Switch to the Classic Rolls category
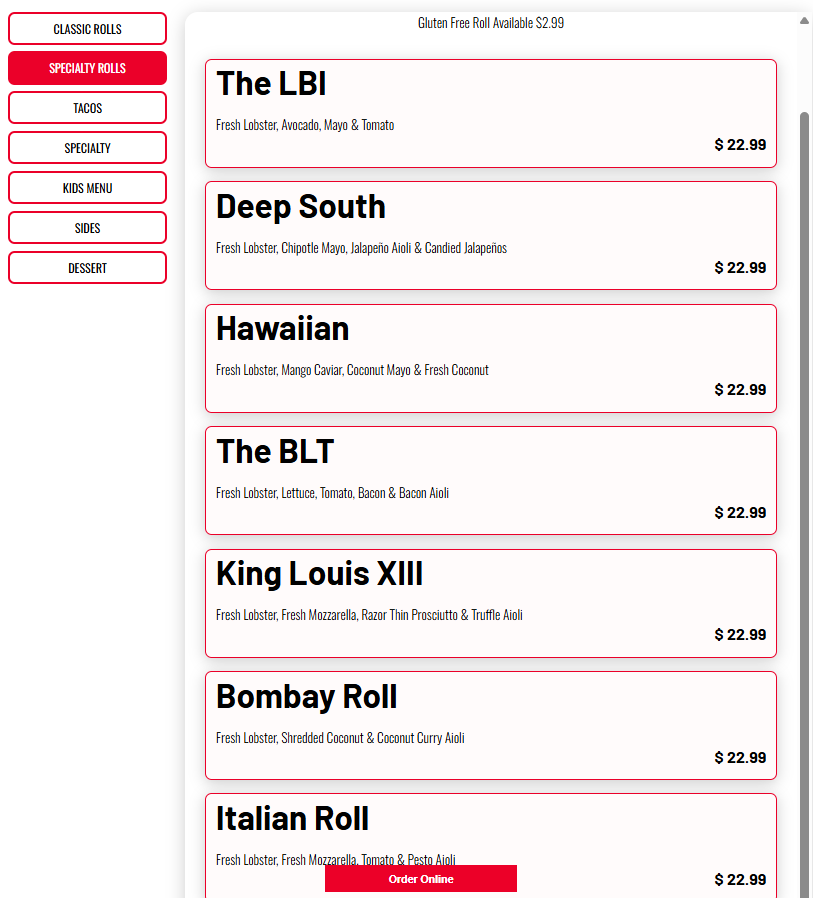This screenshot has width=813, height=898. (88, 29)
